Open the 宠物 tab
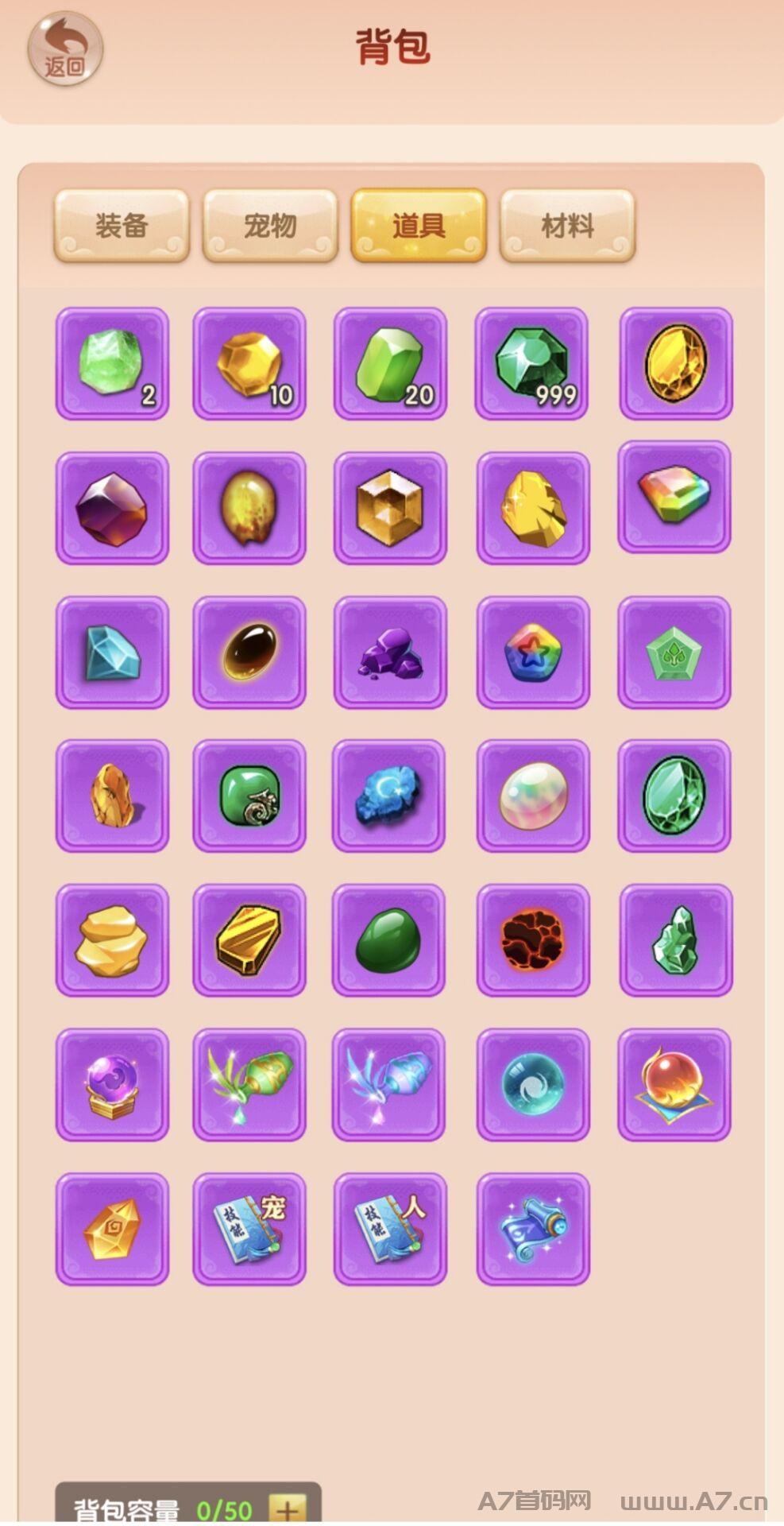 point(270,226)
